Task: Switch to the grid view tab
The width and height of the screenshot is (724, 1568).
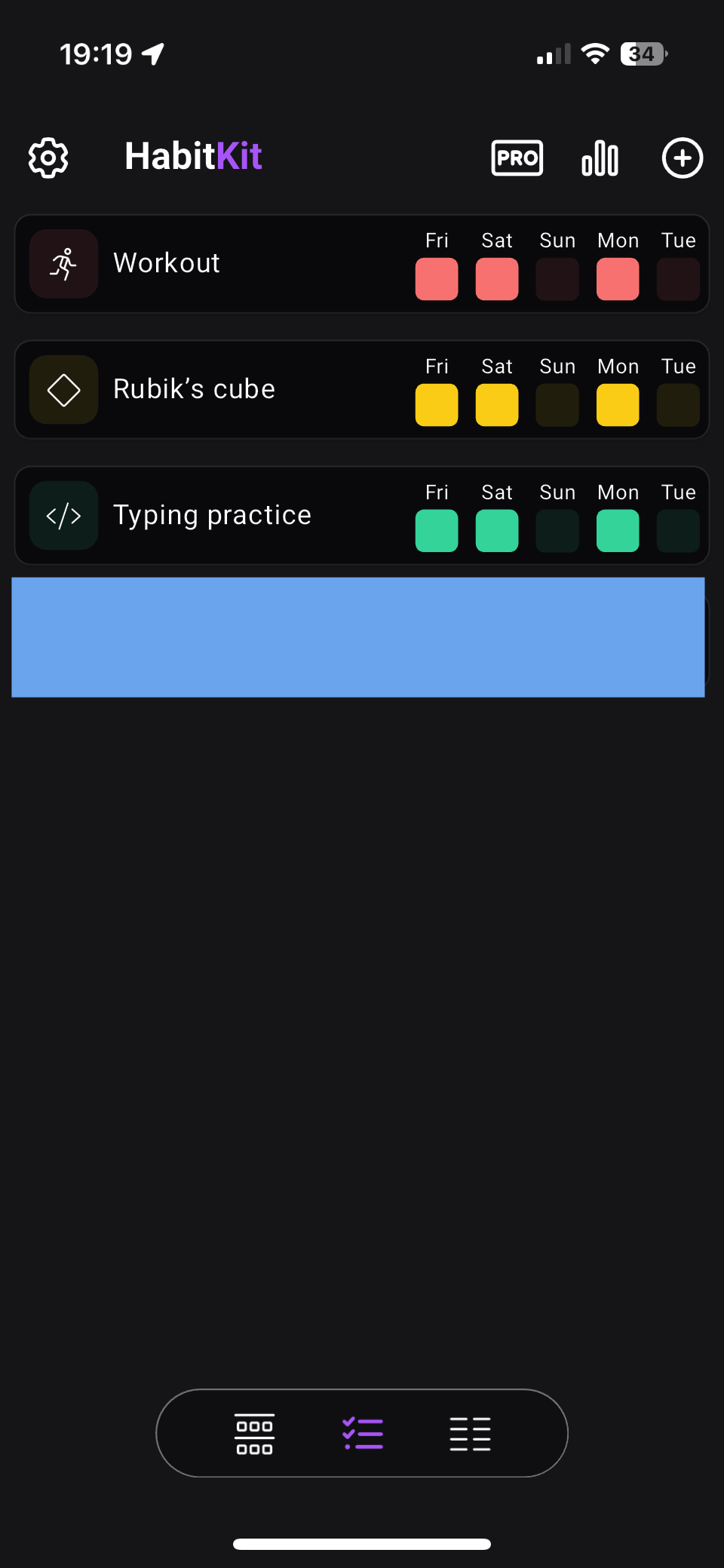Action: click(254, 1434)
